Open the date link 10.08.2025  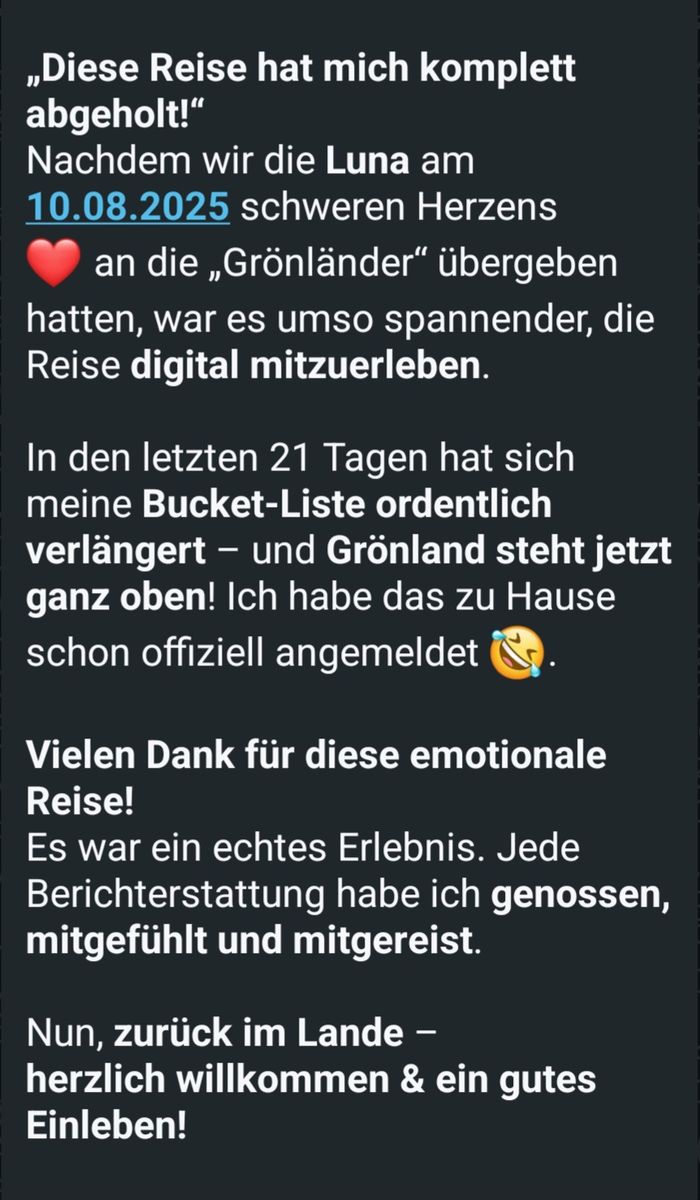tap(128, 209)
